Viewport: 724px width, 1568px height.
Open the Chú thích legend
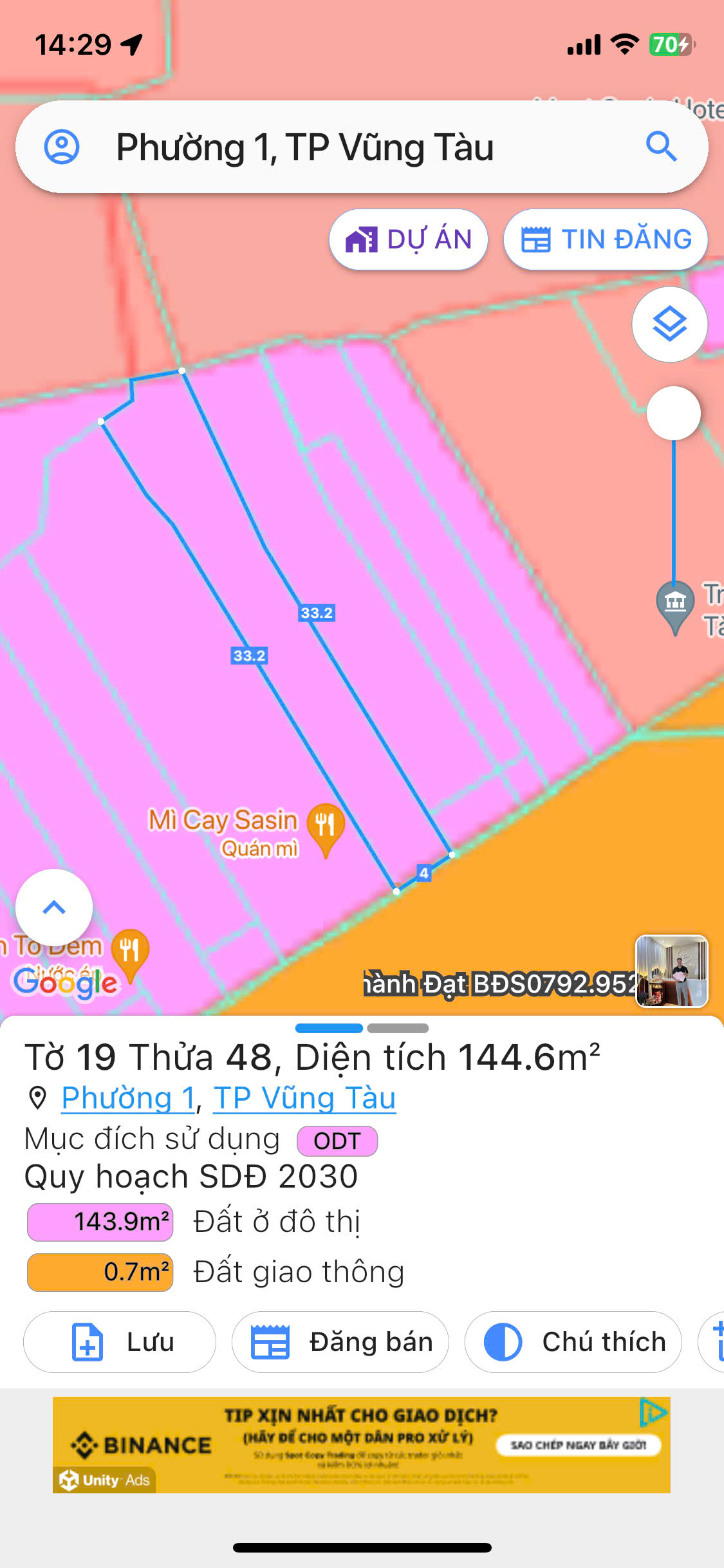click(x=573, y=1342)
